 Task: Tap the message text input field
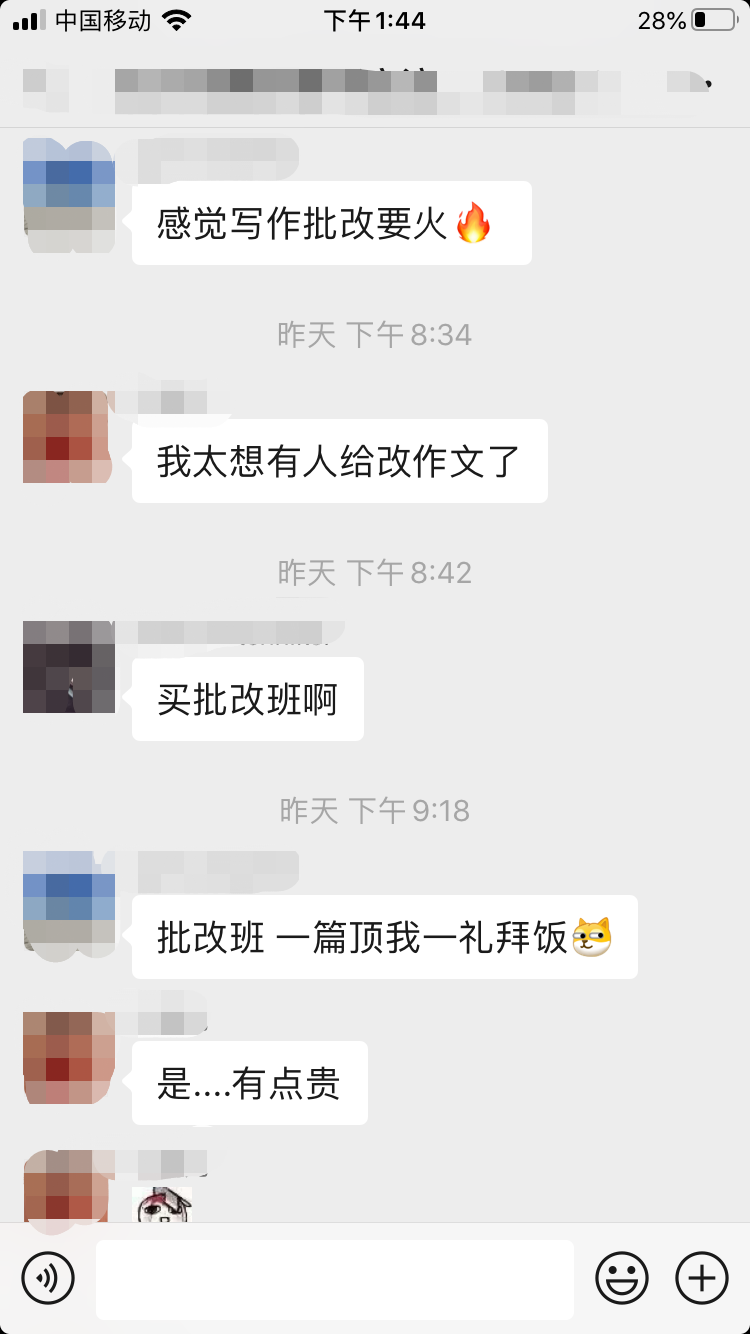tap(335, 1278)
